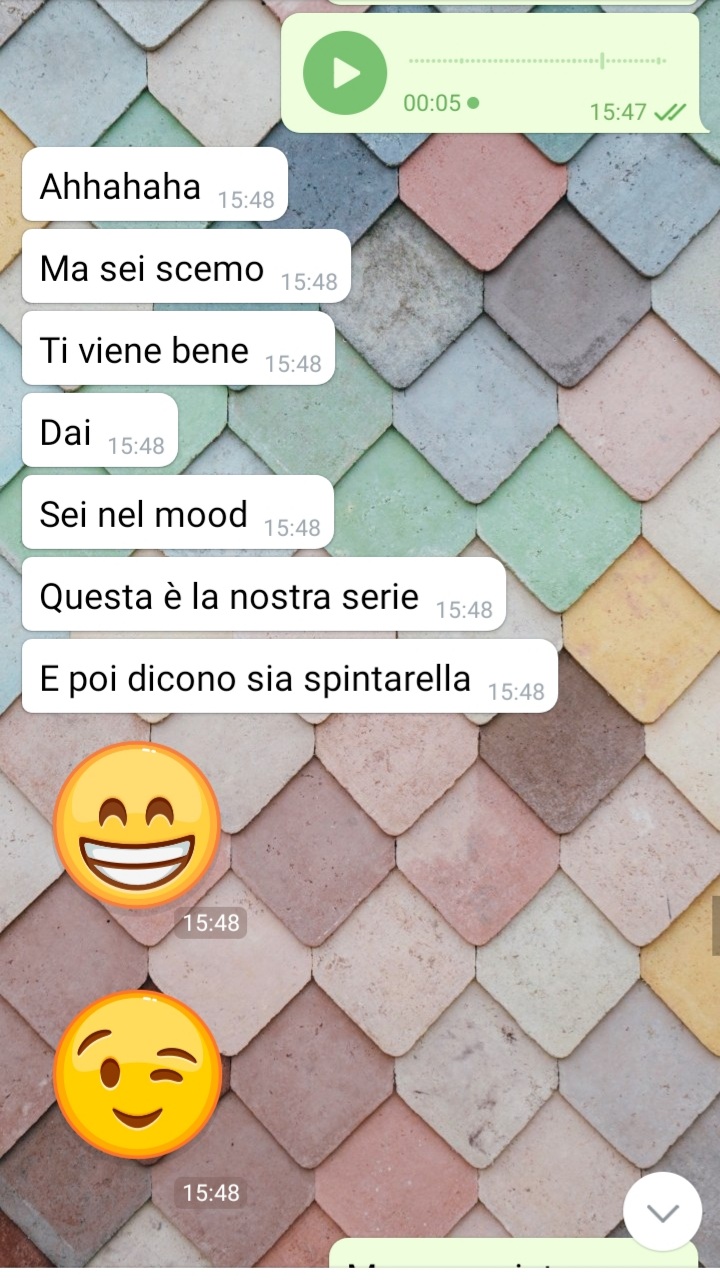Seek along the voice message waveform
This screenshot has height=1280, width=720.
pos(537,61)
